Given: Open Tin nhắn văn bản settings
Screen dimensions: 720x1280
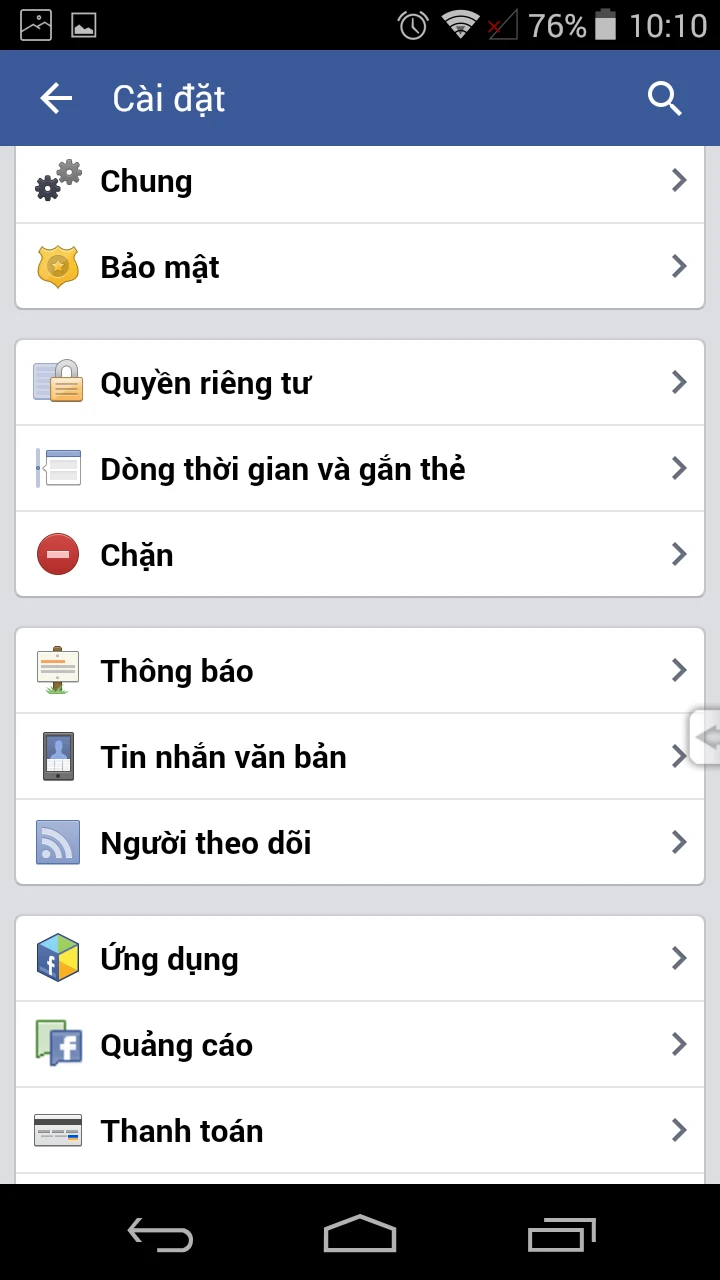Looking at the screenshot, I should (360, 757).
